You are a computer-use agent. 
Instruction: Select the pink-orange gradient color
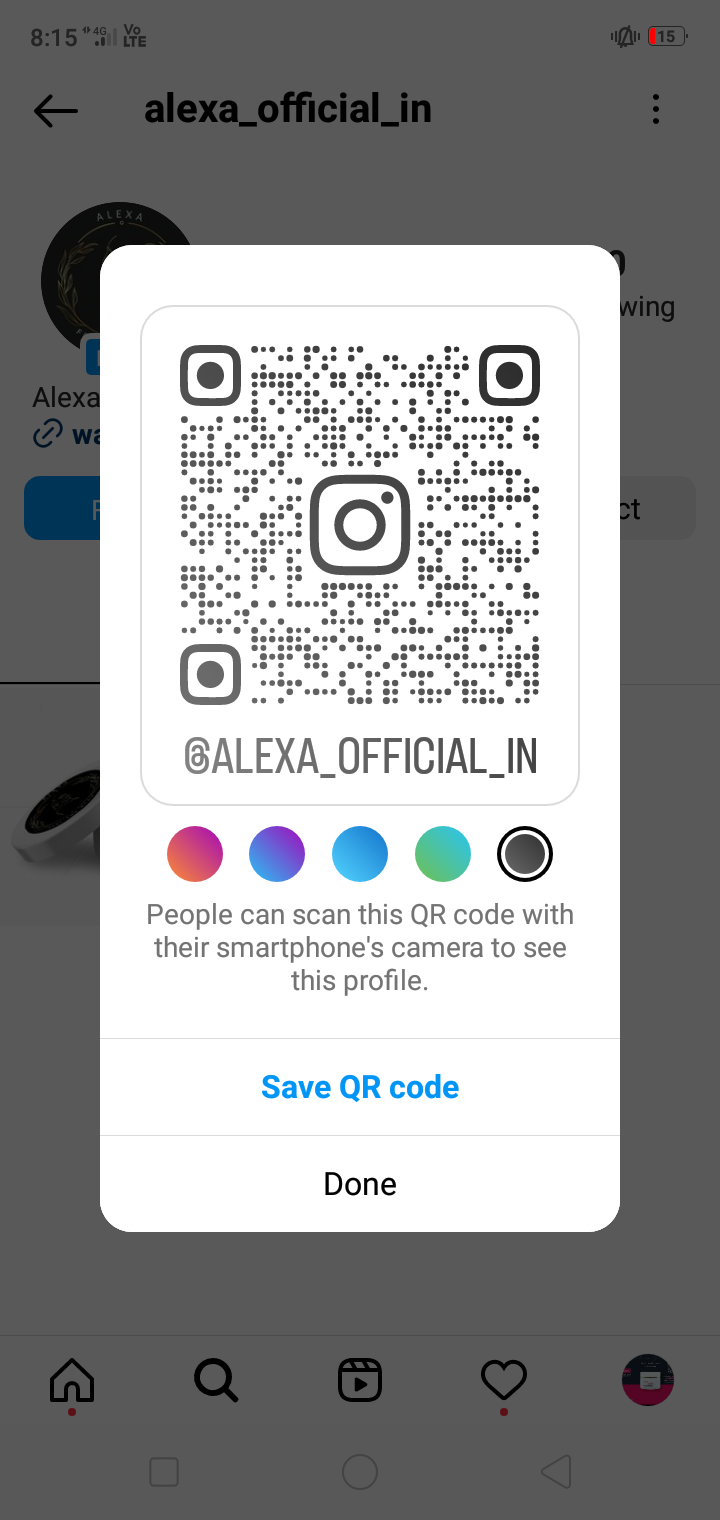[195, 854]
